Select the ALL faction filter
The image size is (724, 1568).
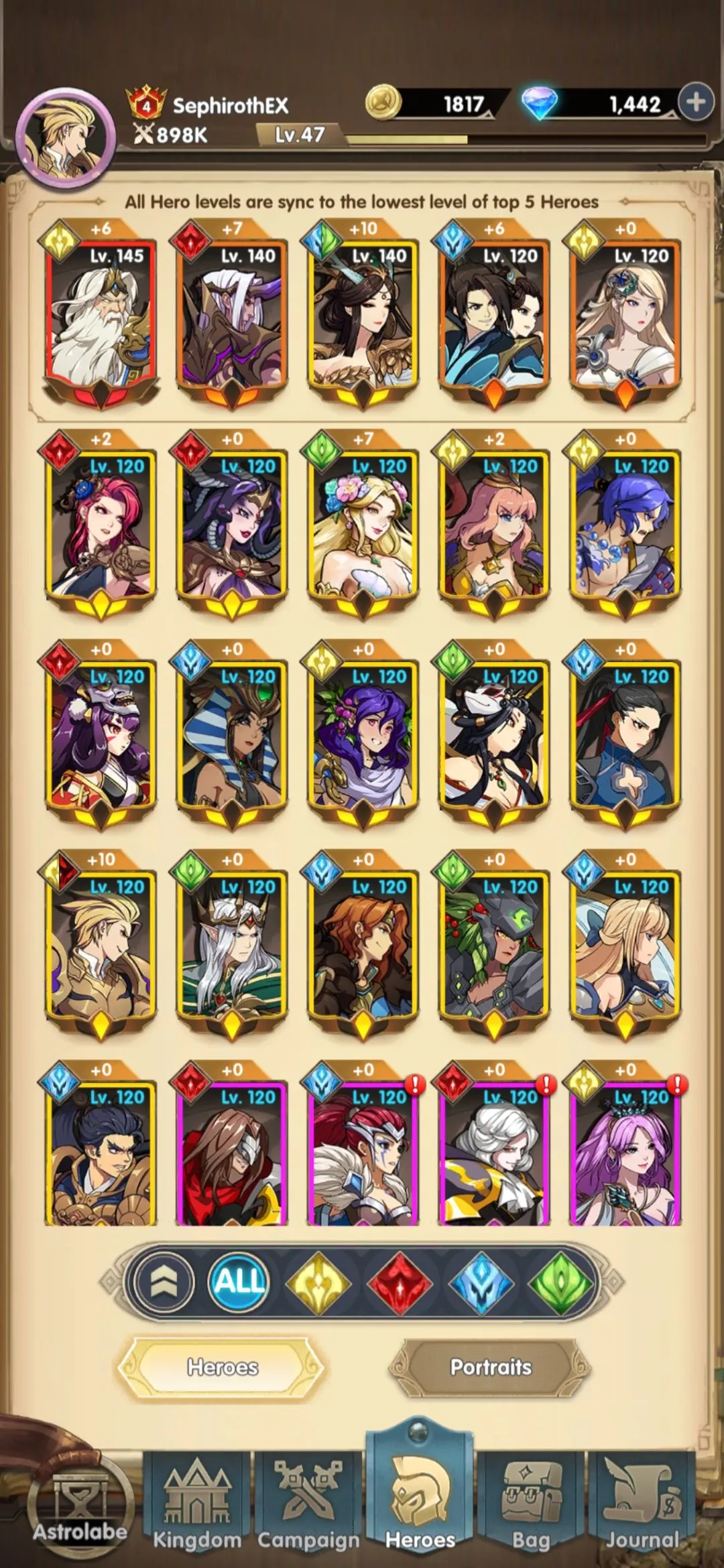coord(239,1282)
